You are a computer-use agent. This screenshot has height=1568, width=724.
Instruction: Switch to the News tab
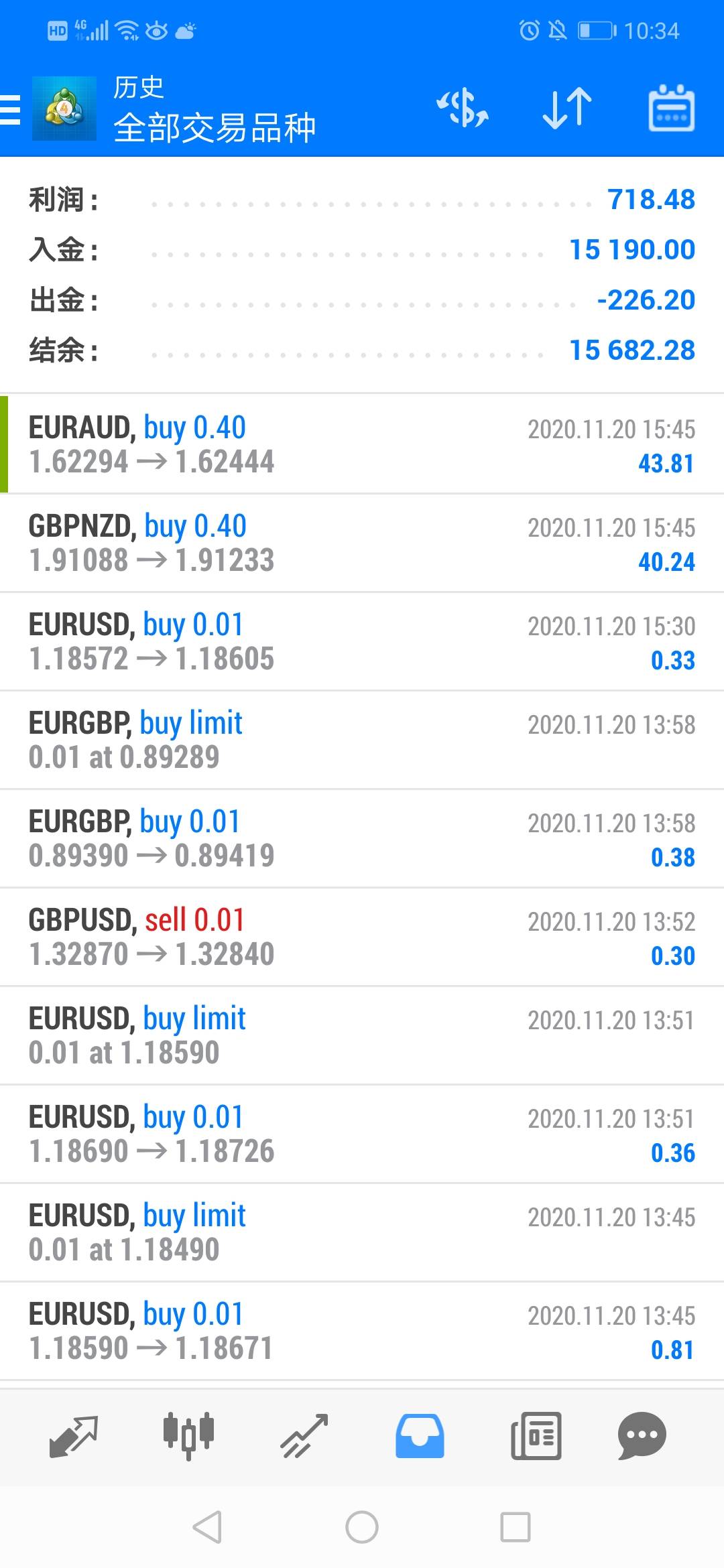[536, 1435]
